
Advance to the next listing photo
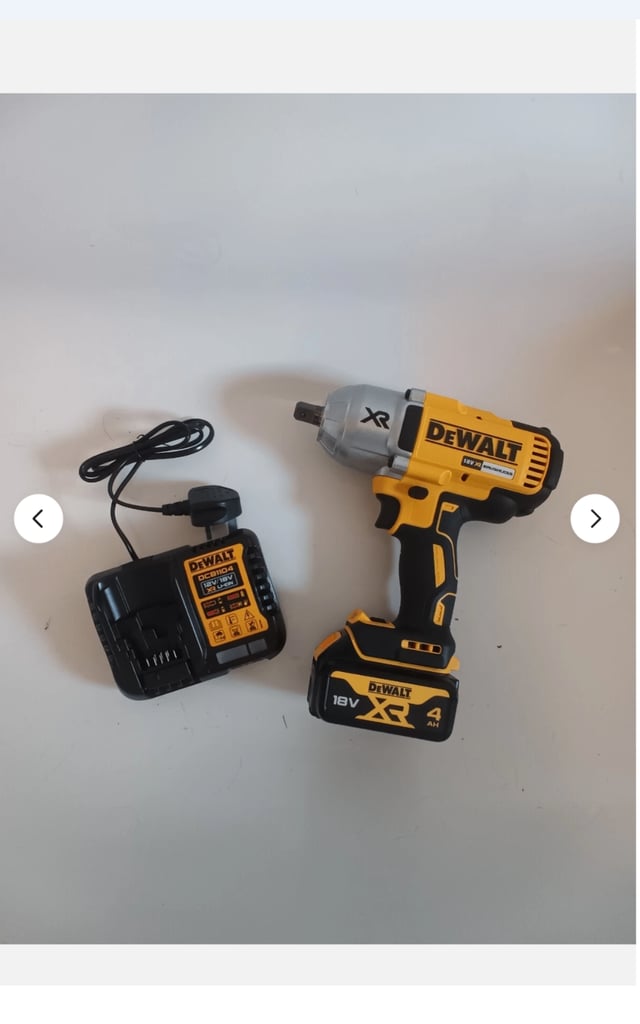[x=595, y=519]
